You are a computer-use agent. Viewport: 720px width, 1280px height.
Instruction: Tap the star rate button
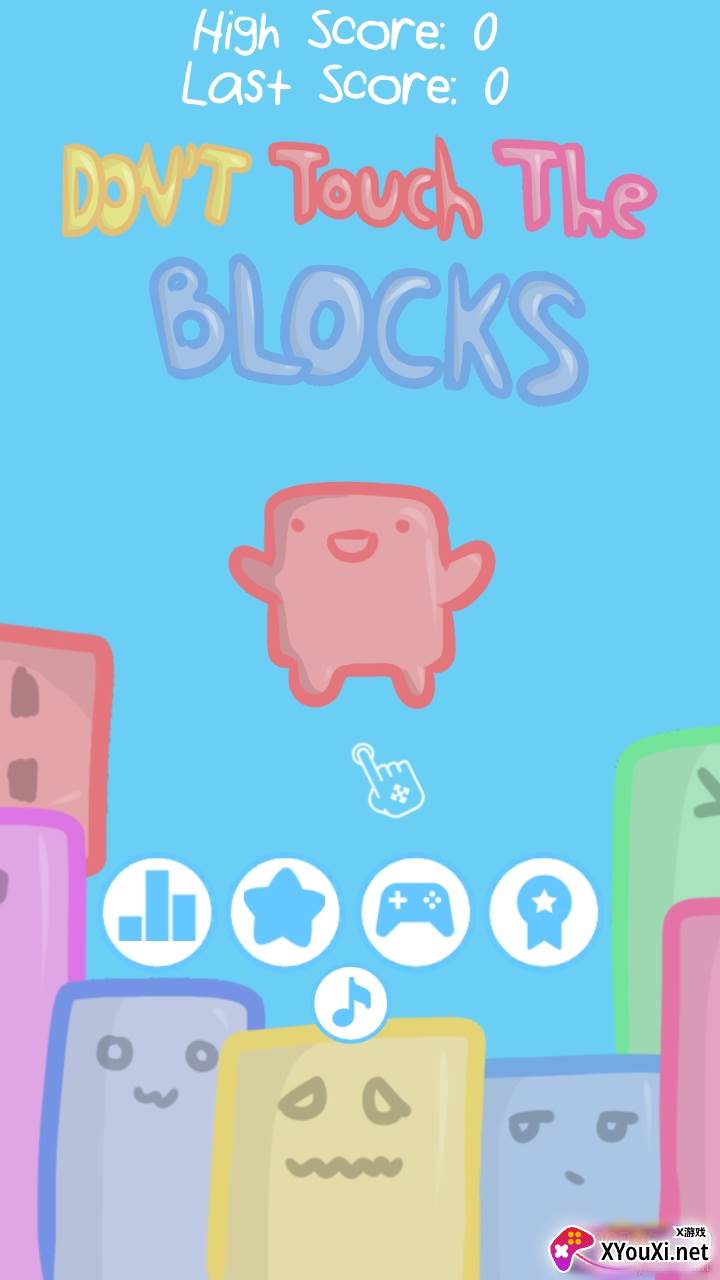tap(285, 912)
